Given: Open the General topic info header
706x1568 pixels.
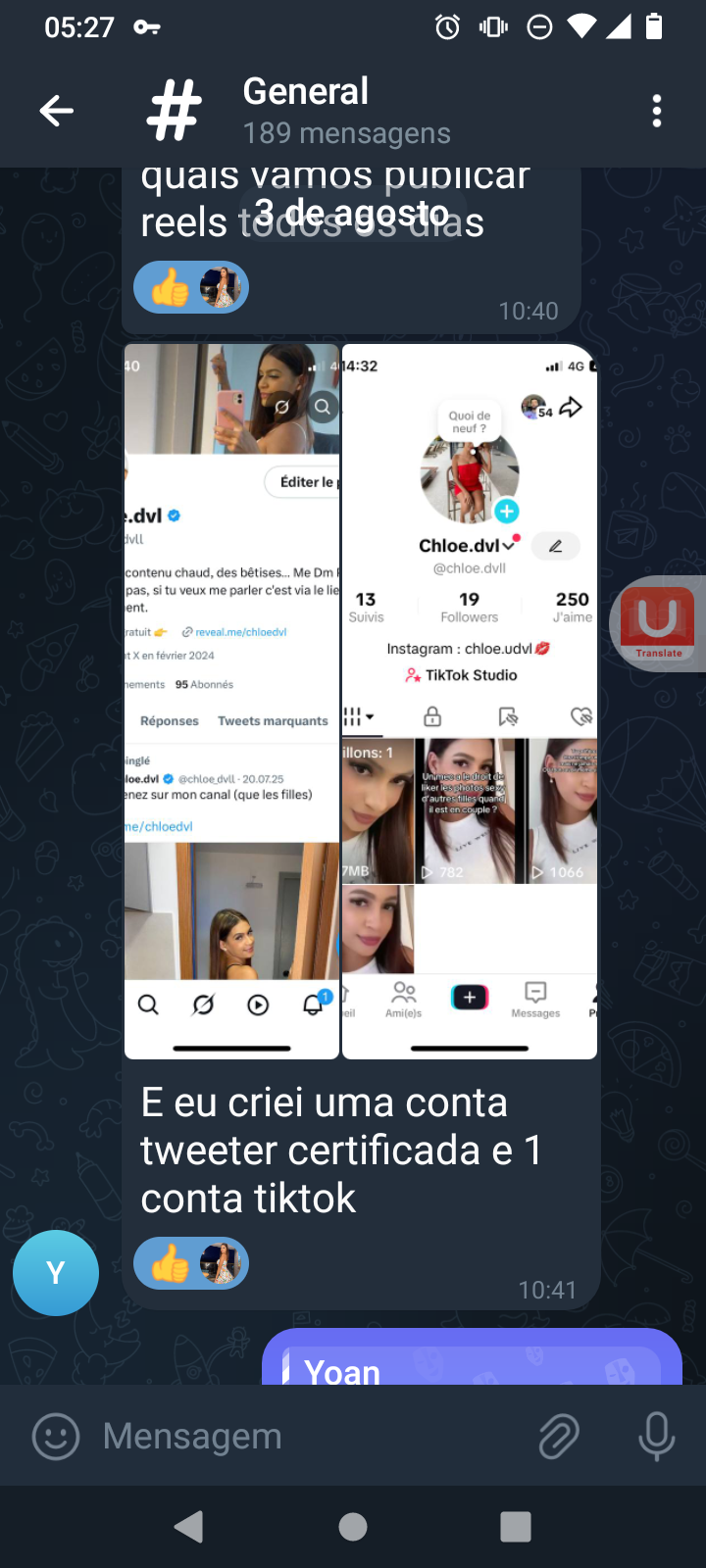Looking at the screenshot, I should pyautogui.click(x=346, y=111).
